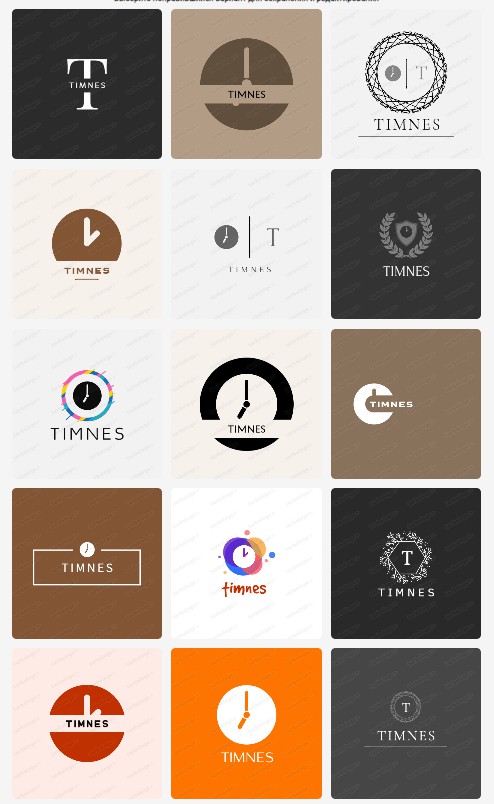
Task: Open the gray tile with small circular T emblem
Action: pyautogui.click(x=406, y=723)
